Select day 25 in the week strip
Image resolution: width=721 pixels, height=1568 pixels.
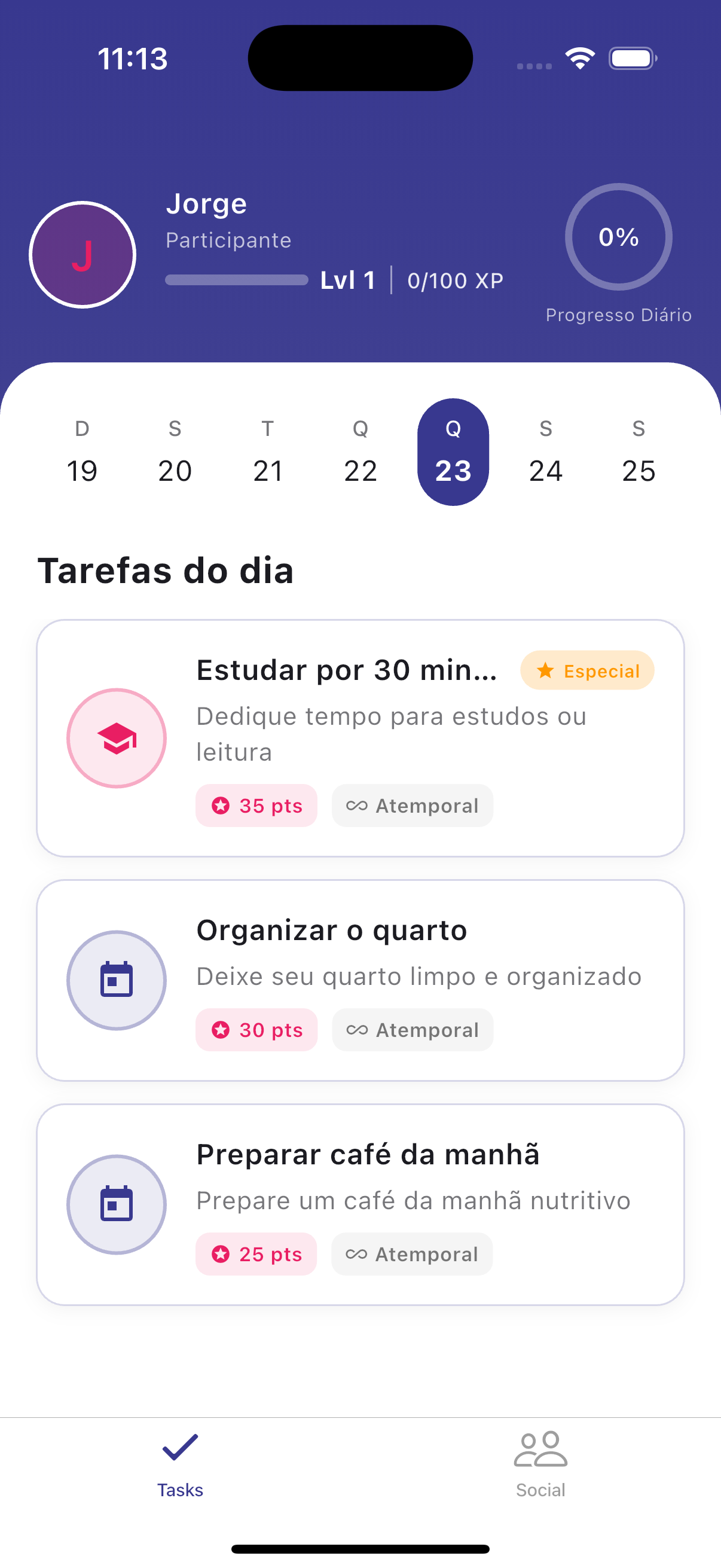click(x=638, y=452)
